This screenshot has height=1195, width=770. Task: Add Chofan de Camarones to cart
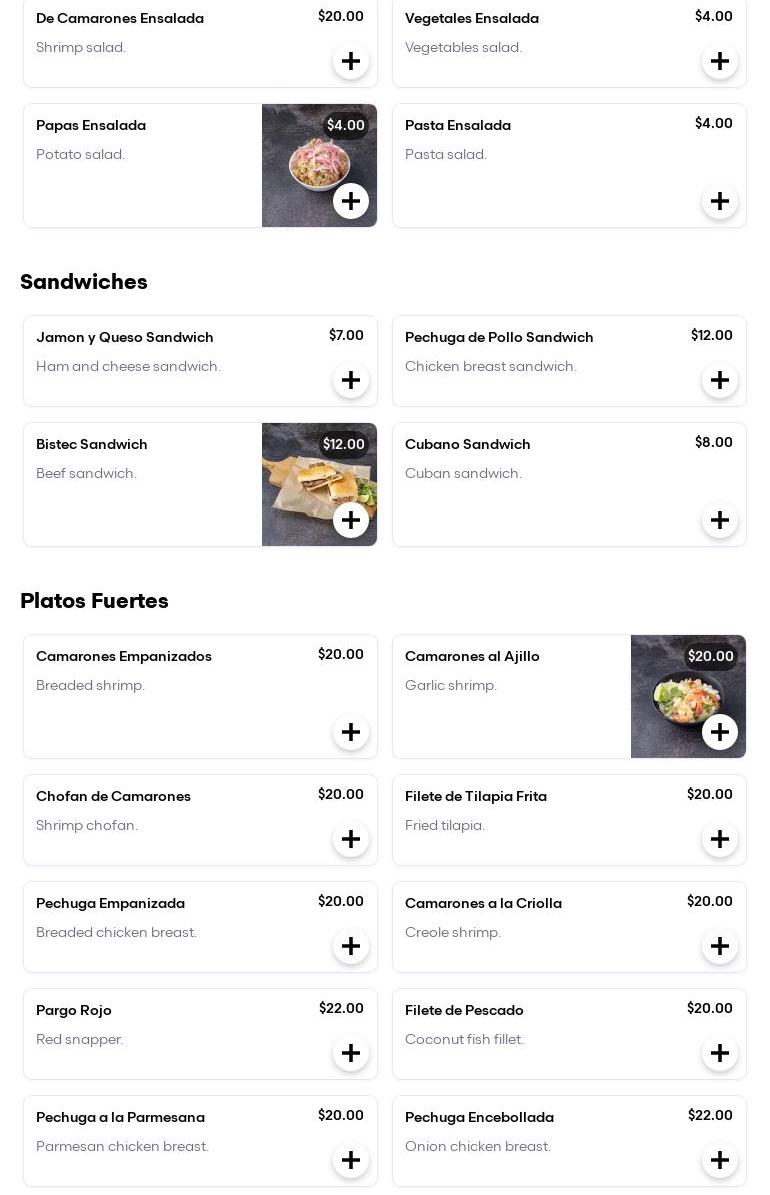pos(351,839)
